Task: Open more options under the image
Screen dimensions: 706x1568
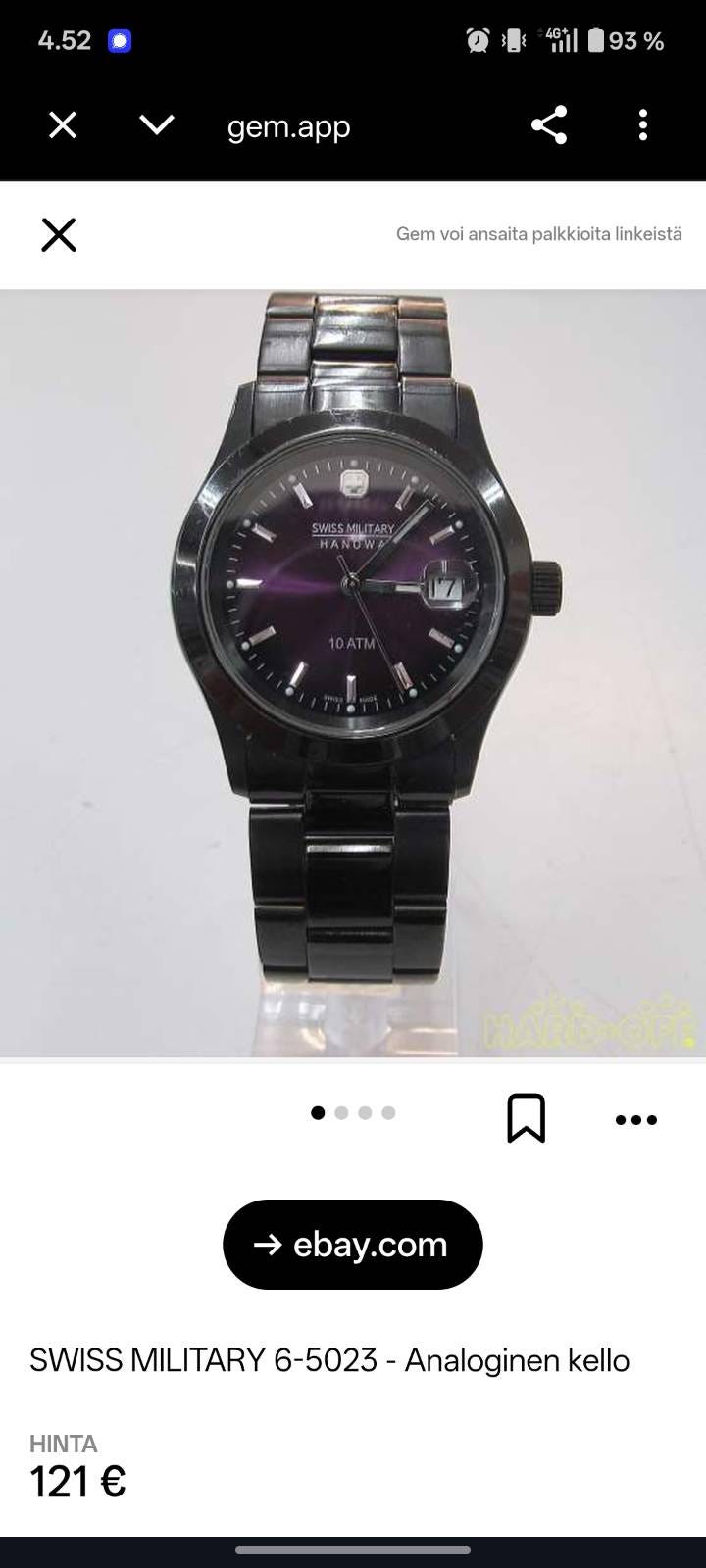Action: (x=636, y=1119)
